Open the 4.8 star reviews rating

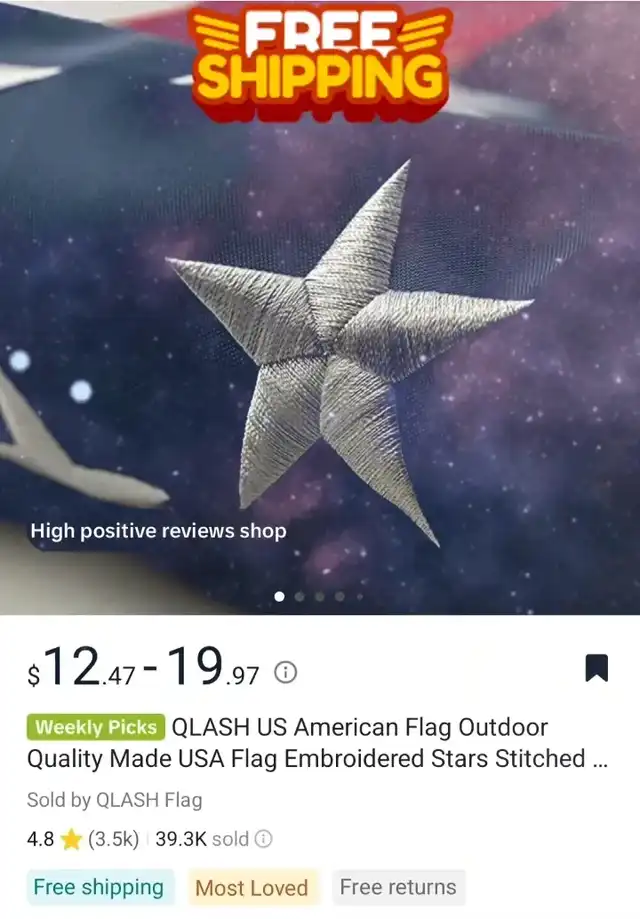(83, 839)
